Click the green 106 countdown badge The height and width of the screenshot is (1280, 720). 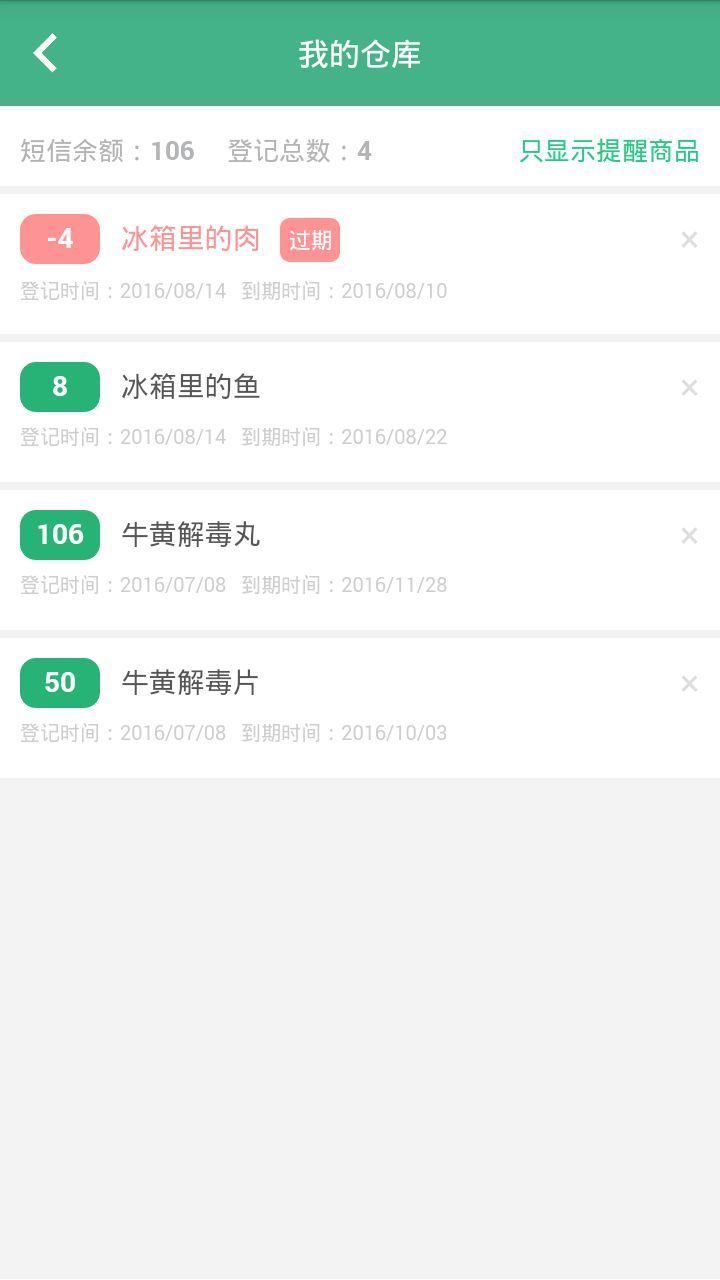pyautogui.click(x=59, y=535)
